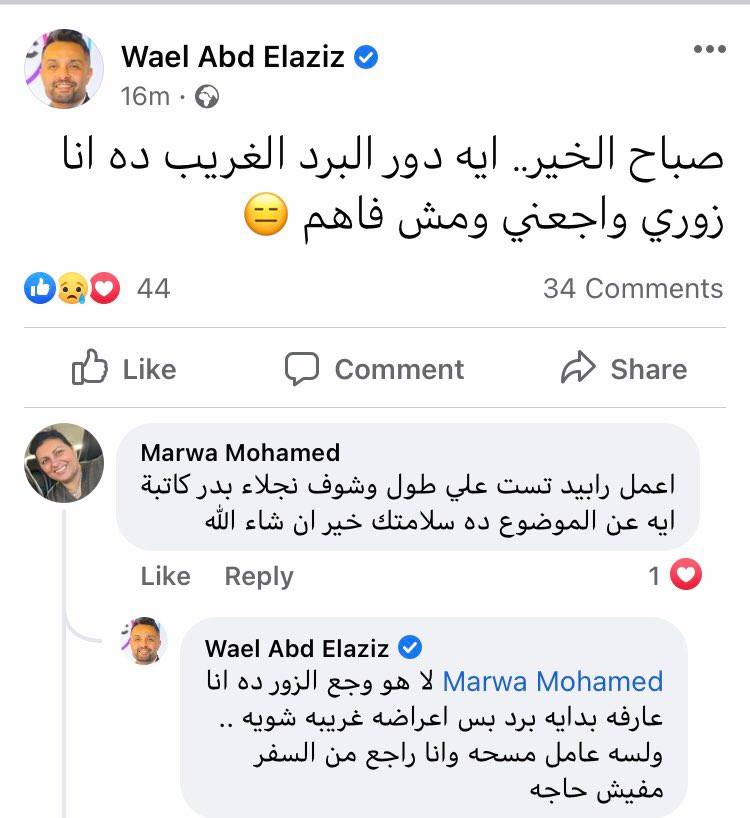750x818 pixels.
Task: Open the Marwa Mohamed mention in Wael's reply
Action: point(552,682)
